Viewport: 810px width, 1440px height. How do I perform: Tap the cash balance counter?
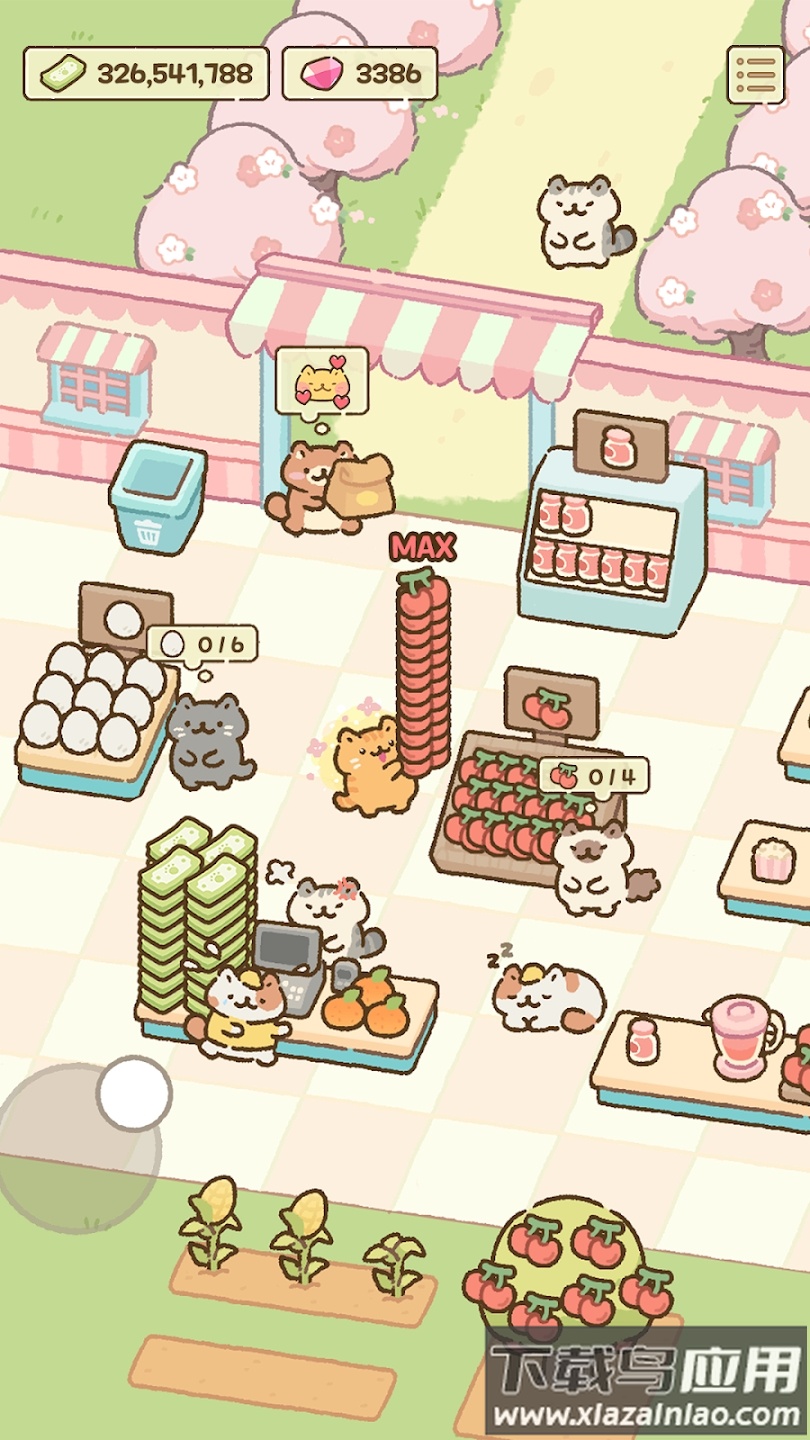point(146,73)
